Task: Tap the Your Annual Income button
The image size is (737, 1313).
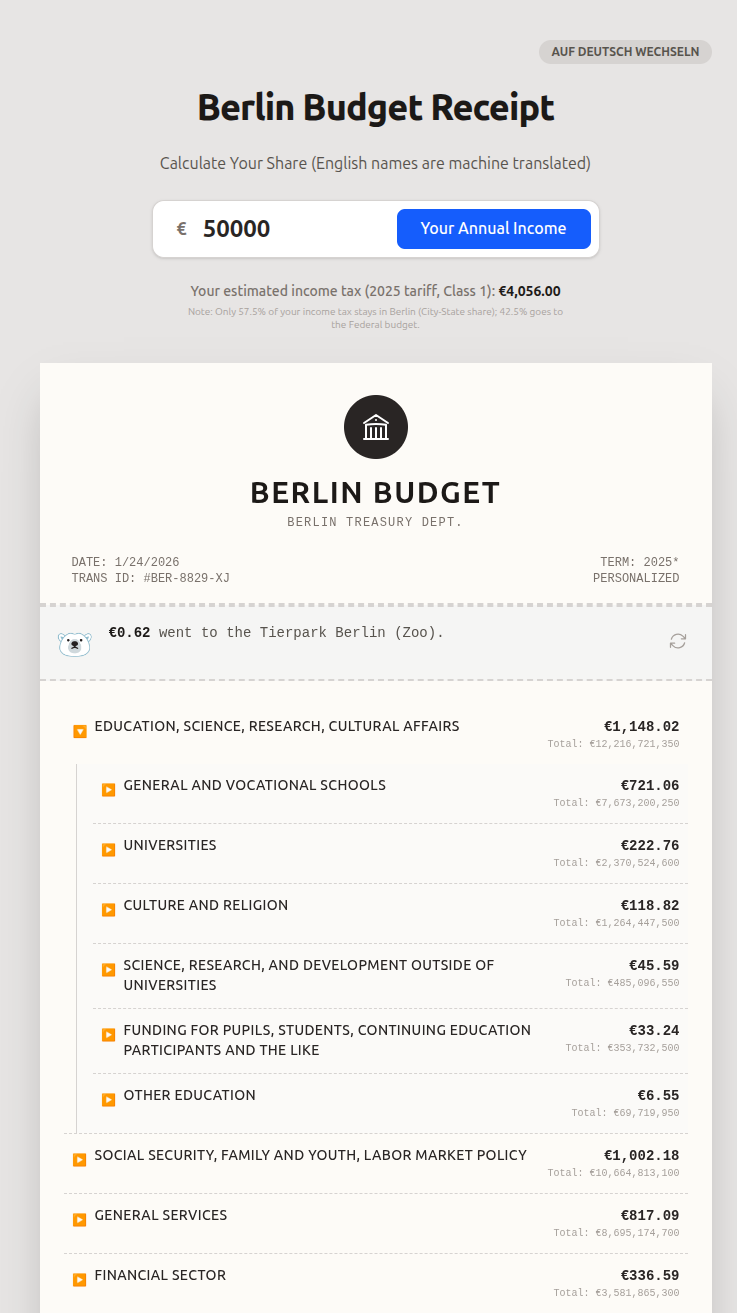Action: pyautogui.click(x=493, y=229)
